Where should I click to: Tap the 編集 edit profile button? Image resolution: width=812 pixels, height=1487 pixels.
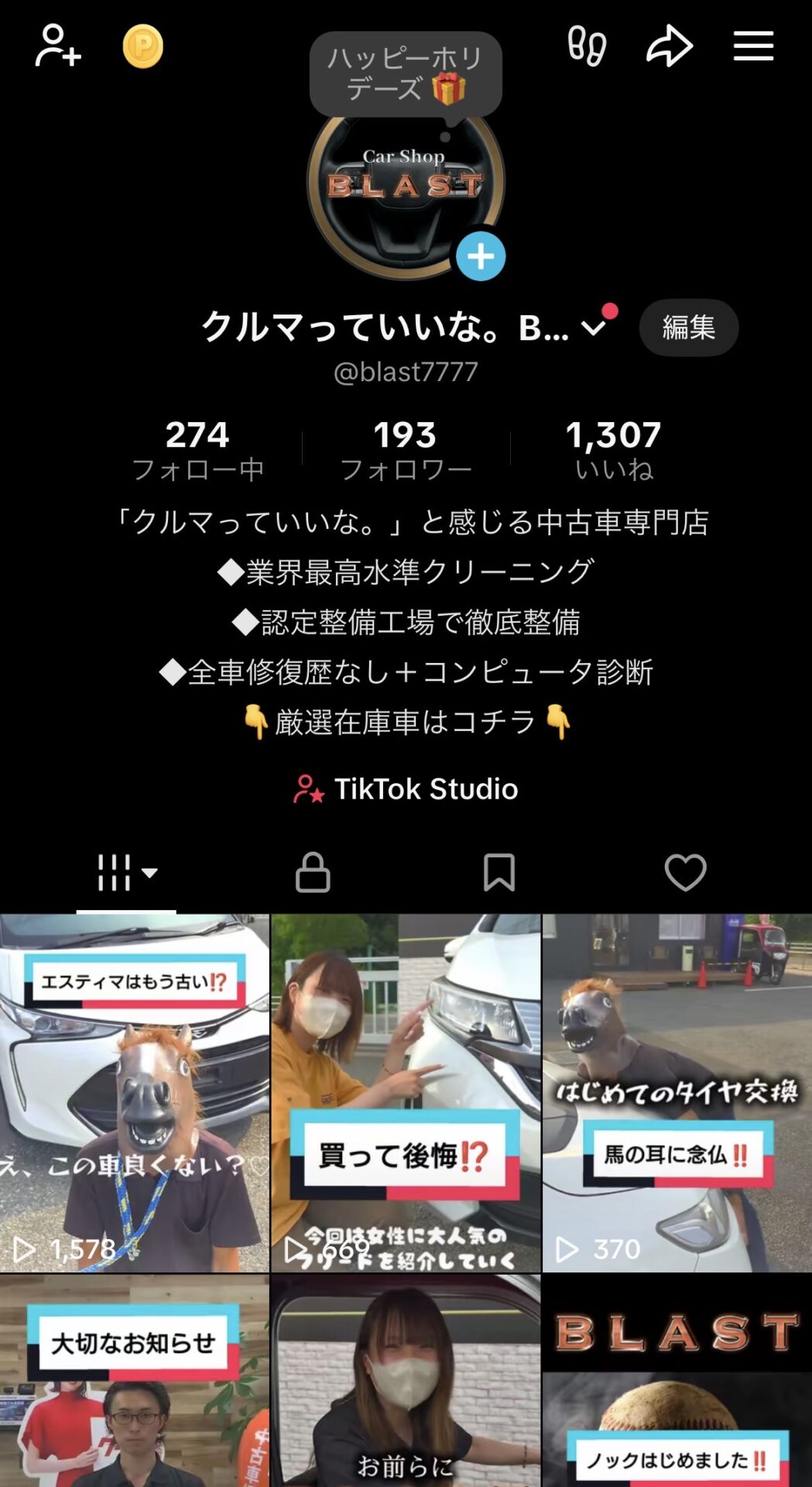[688, 328]
